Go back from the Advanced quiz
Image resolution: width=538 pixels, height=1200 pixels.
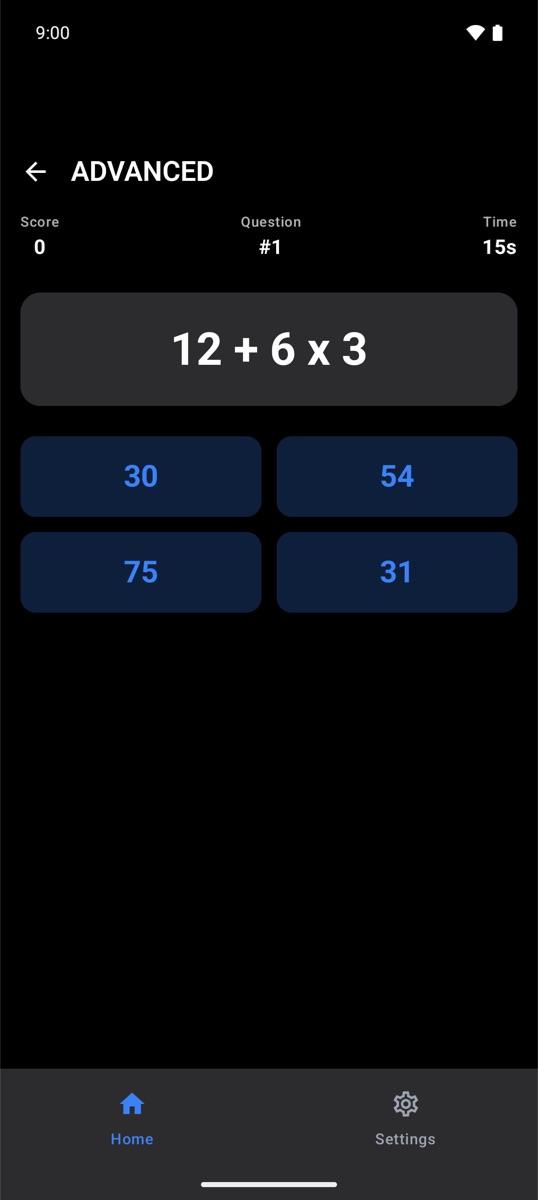pyautogui.click(x=36, y=172)
